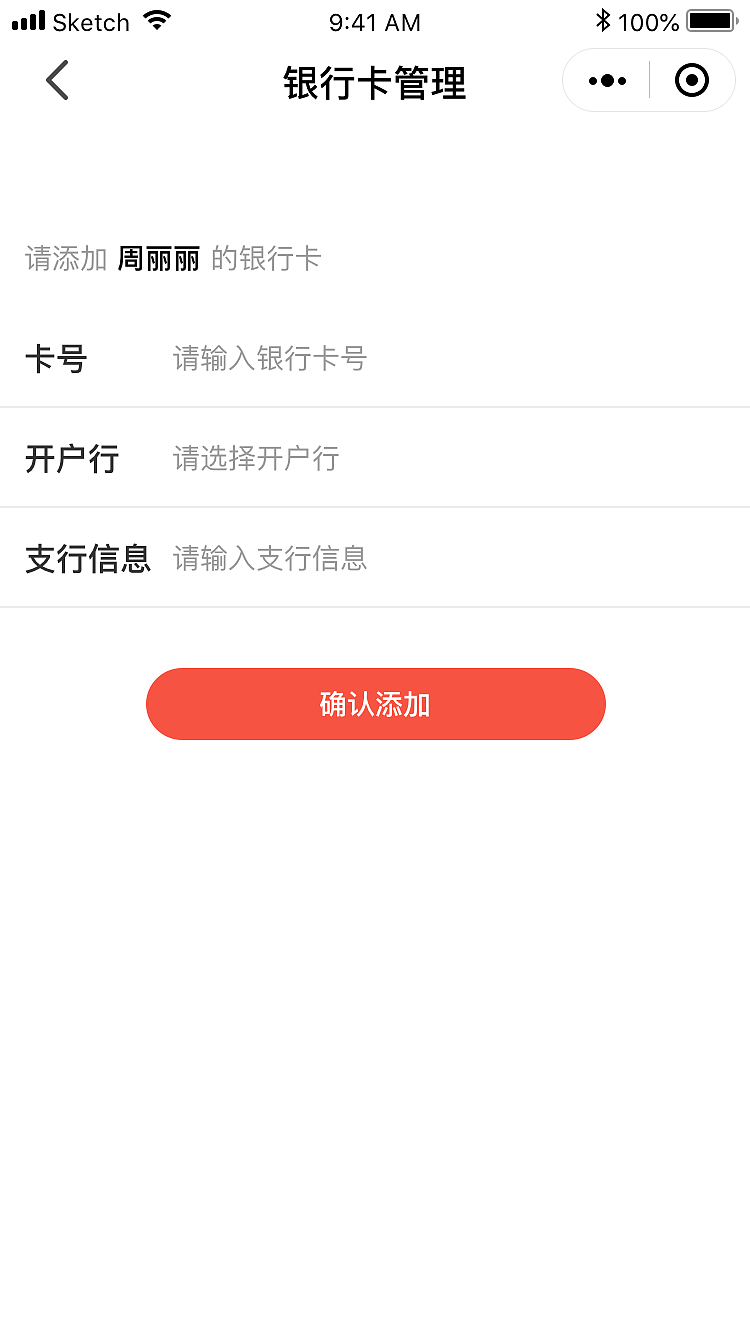
Task: Tap the circular capsule exit icon
Action: pos(691,81)
